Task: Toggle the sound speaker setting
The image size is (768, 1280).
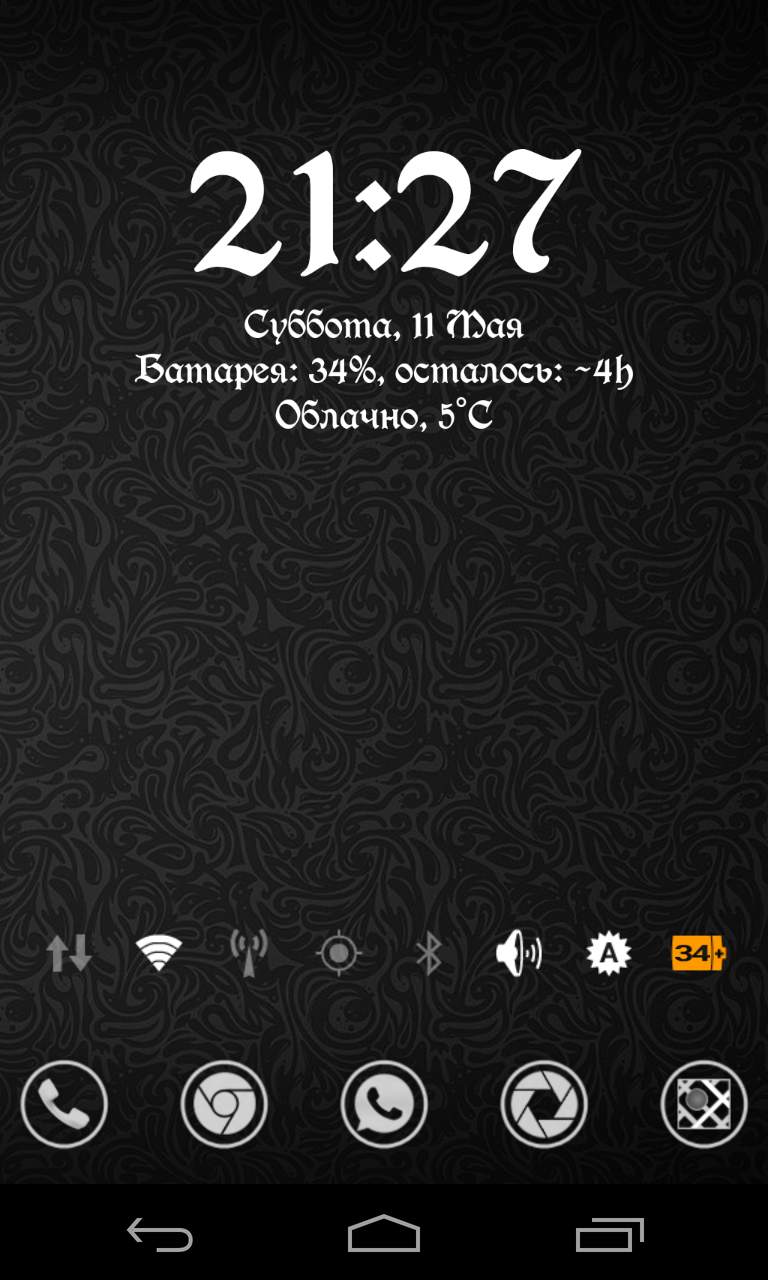Action: coord(519,954)
